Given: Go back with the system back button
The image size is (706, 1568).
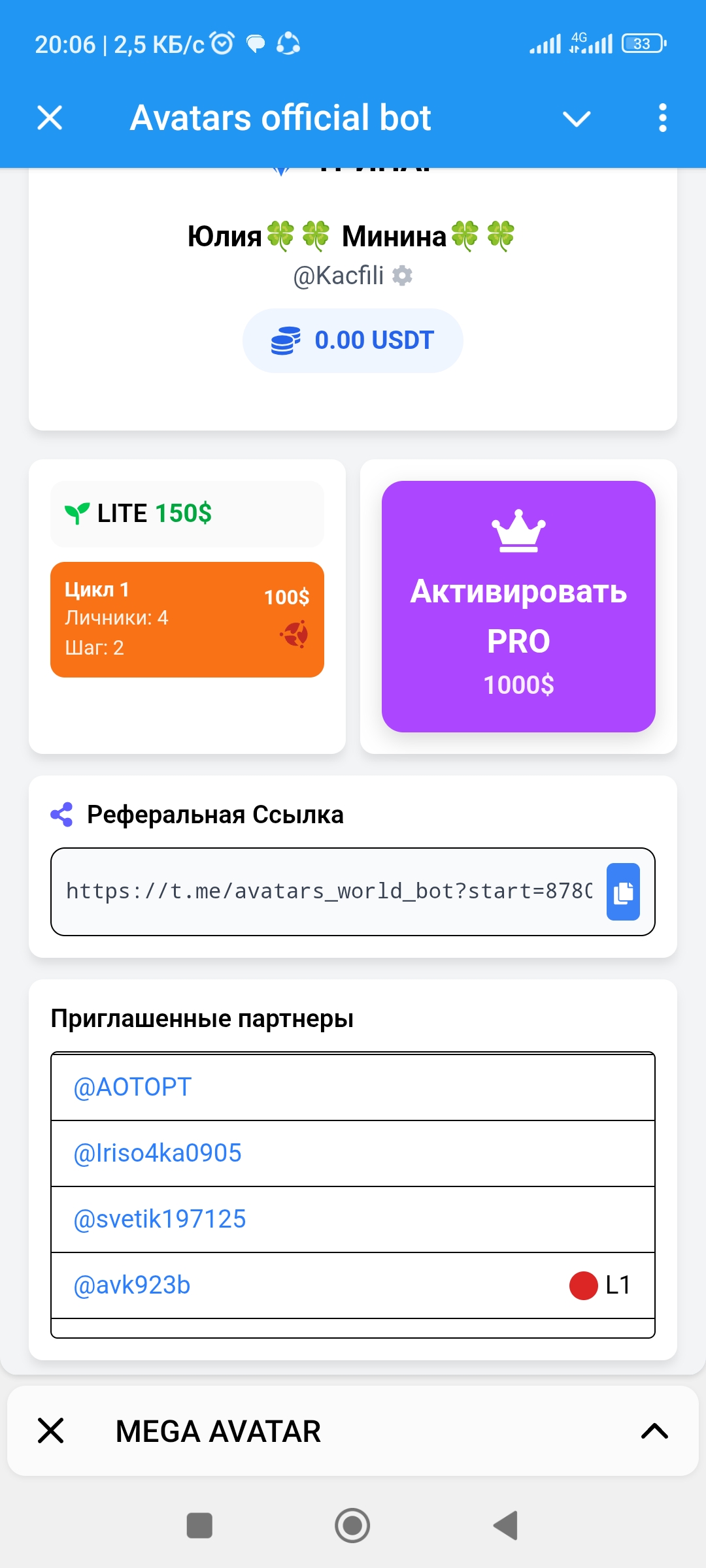Looking at the screenshot, I should tap(505, 1526).
